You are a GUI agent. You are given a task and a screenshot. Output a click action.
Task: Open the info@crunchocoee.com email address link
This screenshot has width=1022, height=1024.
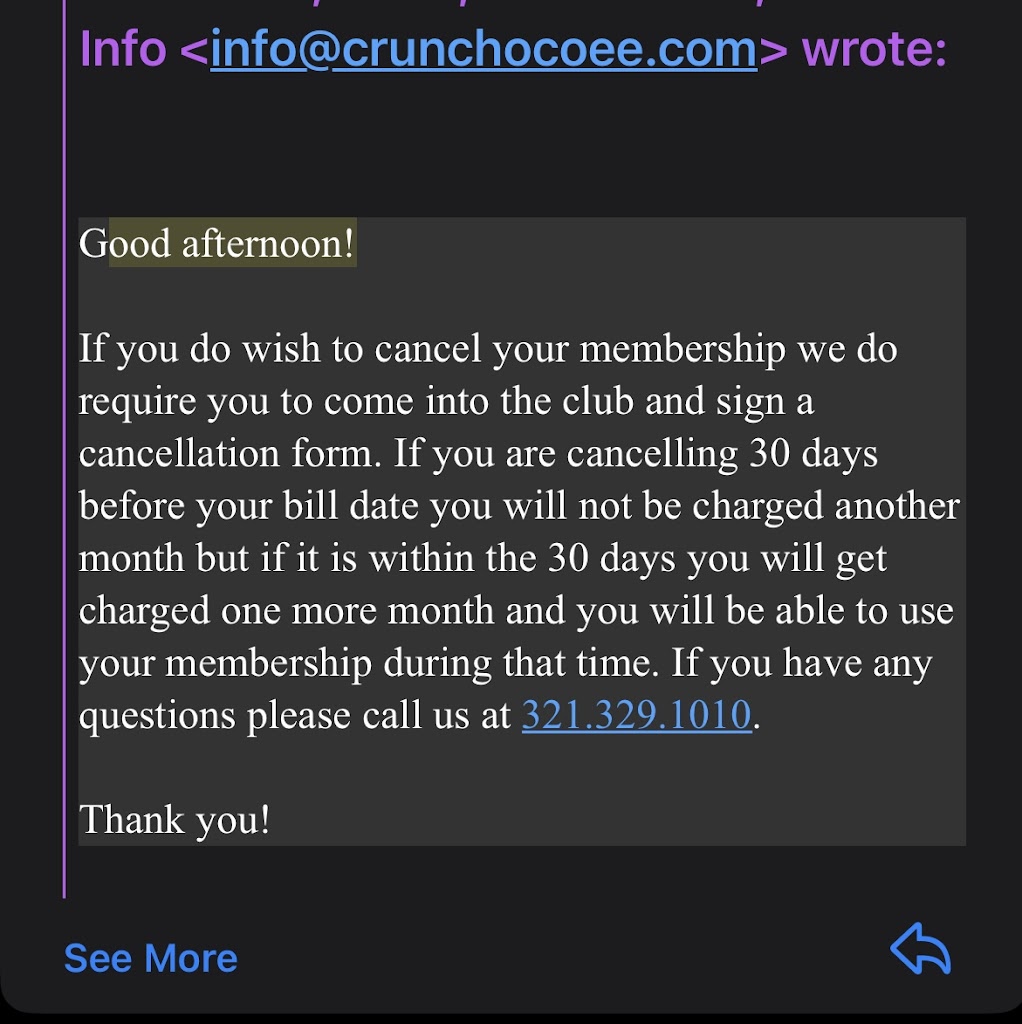tap(483, 49)
